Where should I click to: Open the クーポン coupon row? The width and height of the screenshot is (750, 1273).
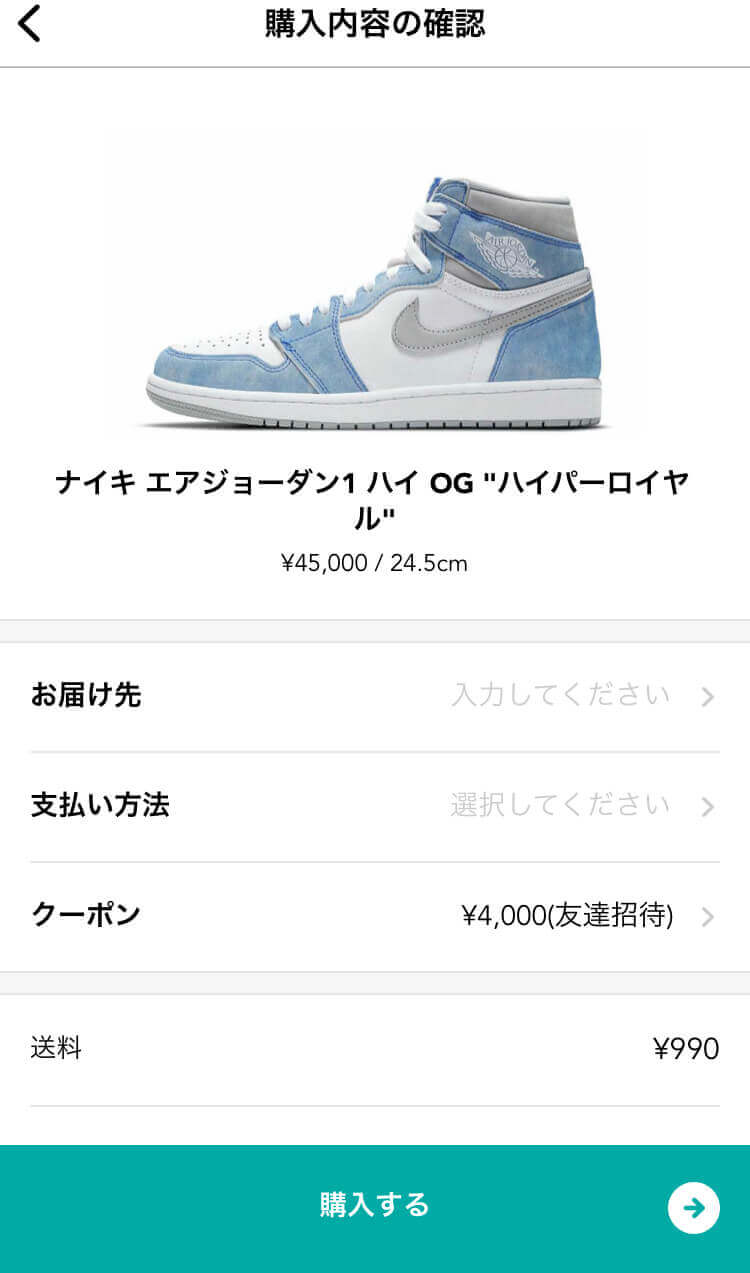374,916
